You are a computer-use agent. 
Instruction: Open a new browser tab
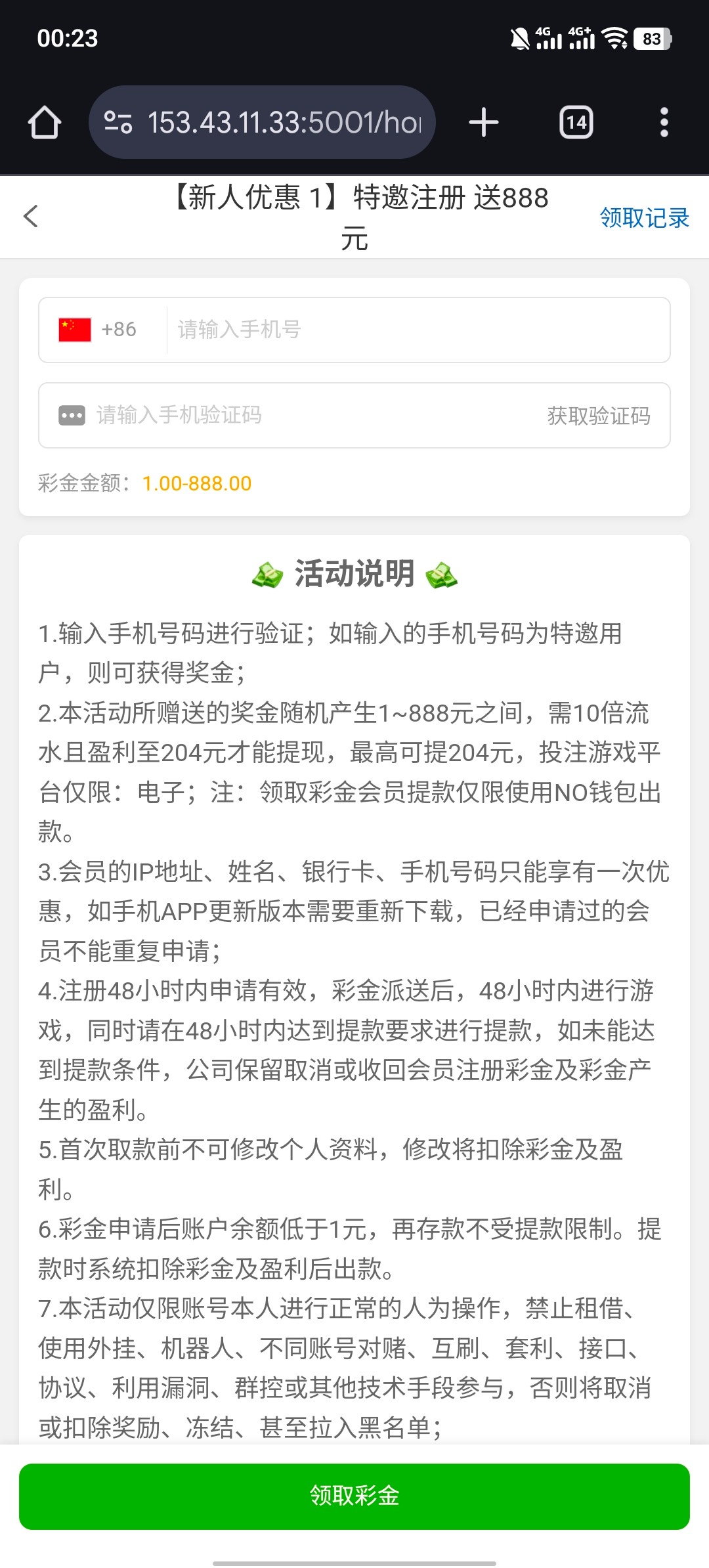[484, 123]
